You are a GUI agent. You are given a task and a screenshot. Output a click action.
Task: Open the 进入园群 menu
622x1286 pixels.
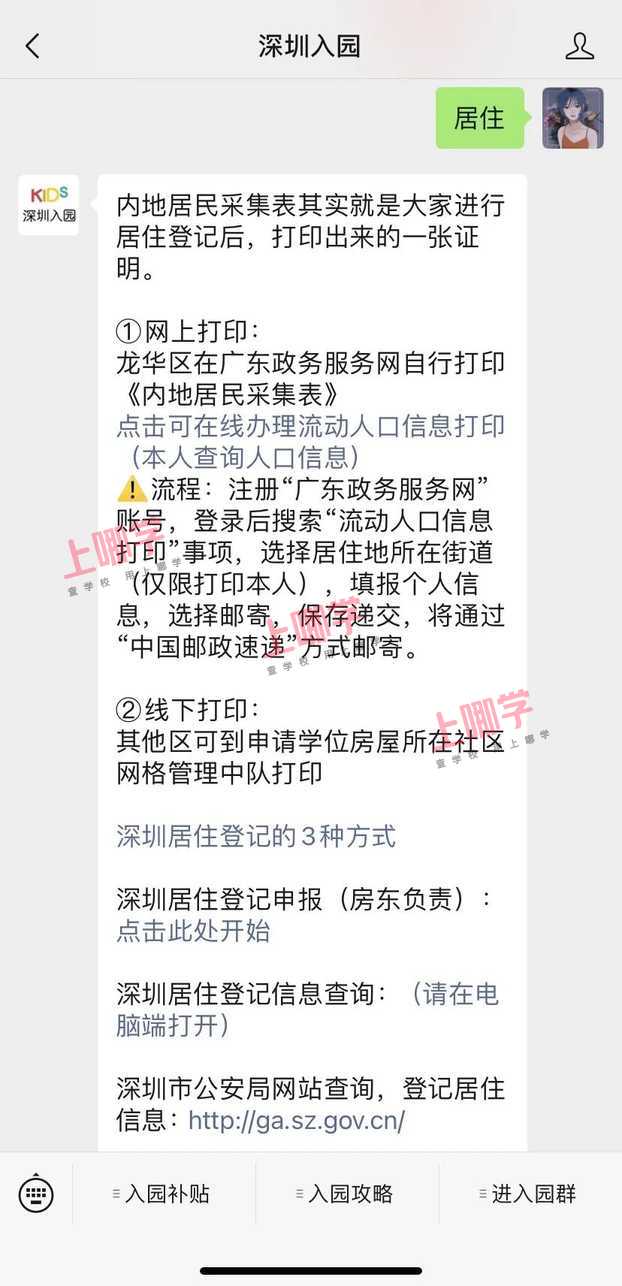532,1194
